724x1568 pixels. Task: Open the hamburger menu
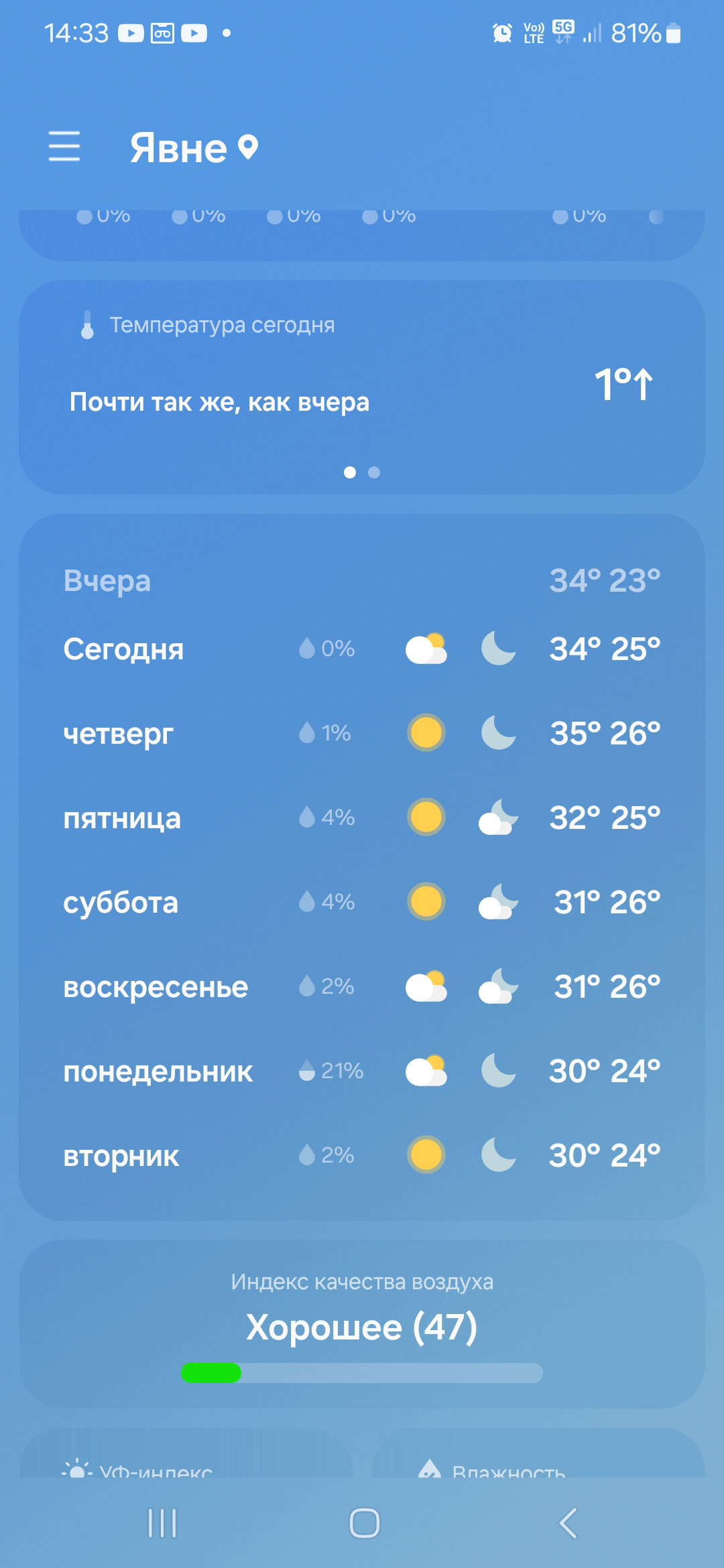64,146
